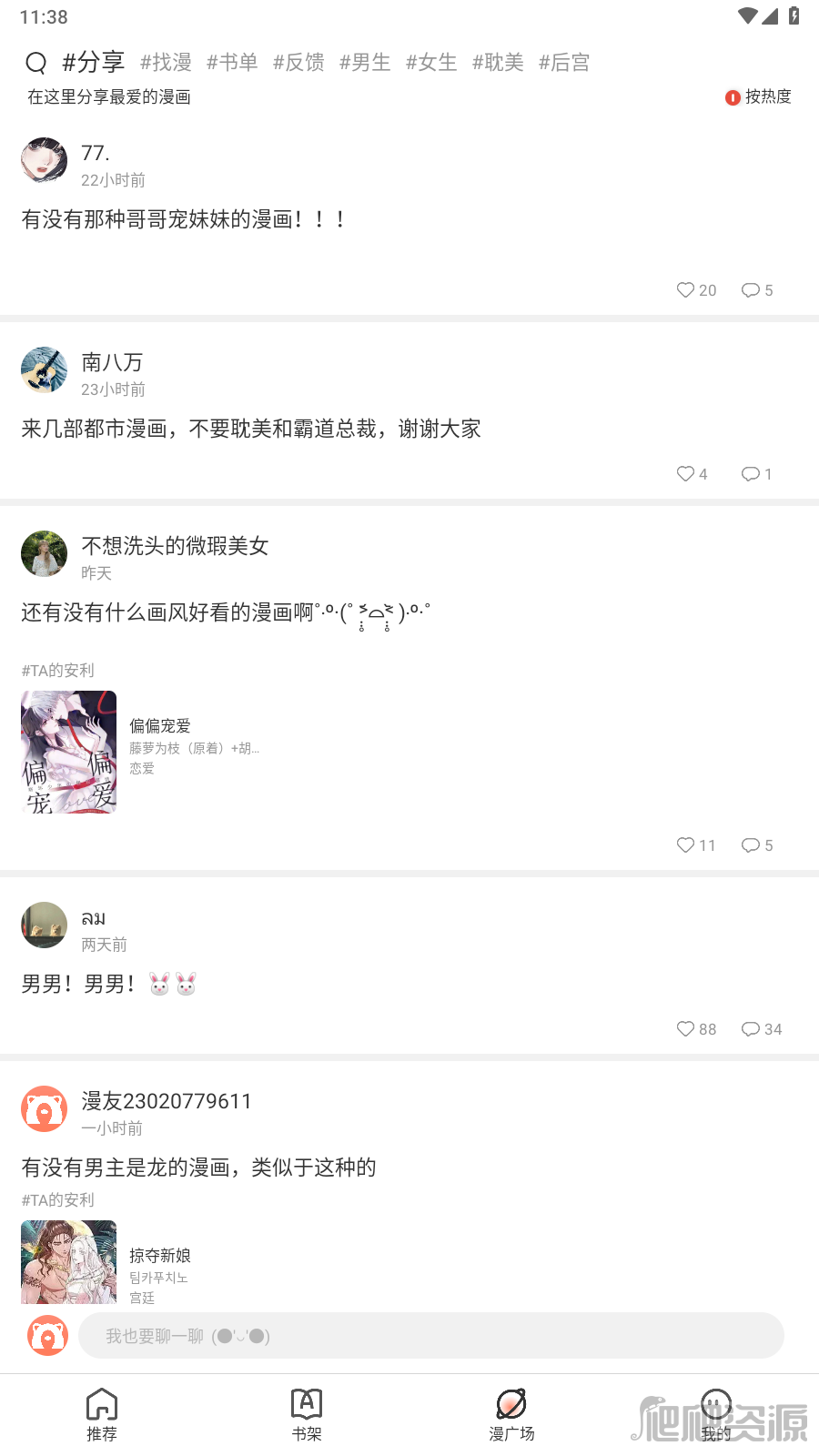Switch to the #男生 topic tab
This screenshot has height=1456, width=819.
365,62
